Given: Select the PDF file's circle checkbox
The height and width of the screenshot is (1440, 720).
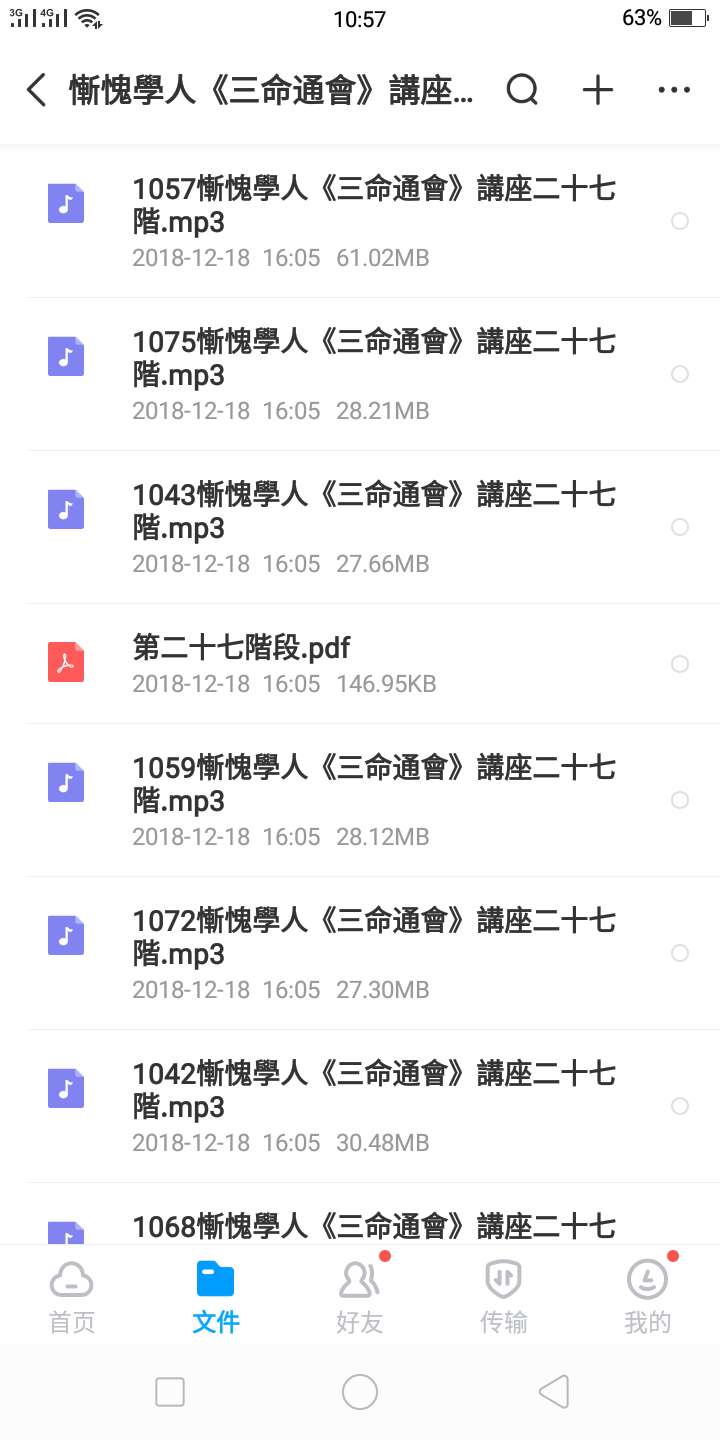Looking at the screenshot, I should coord(680,664).
